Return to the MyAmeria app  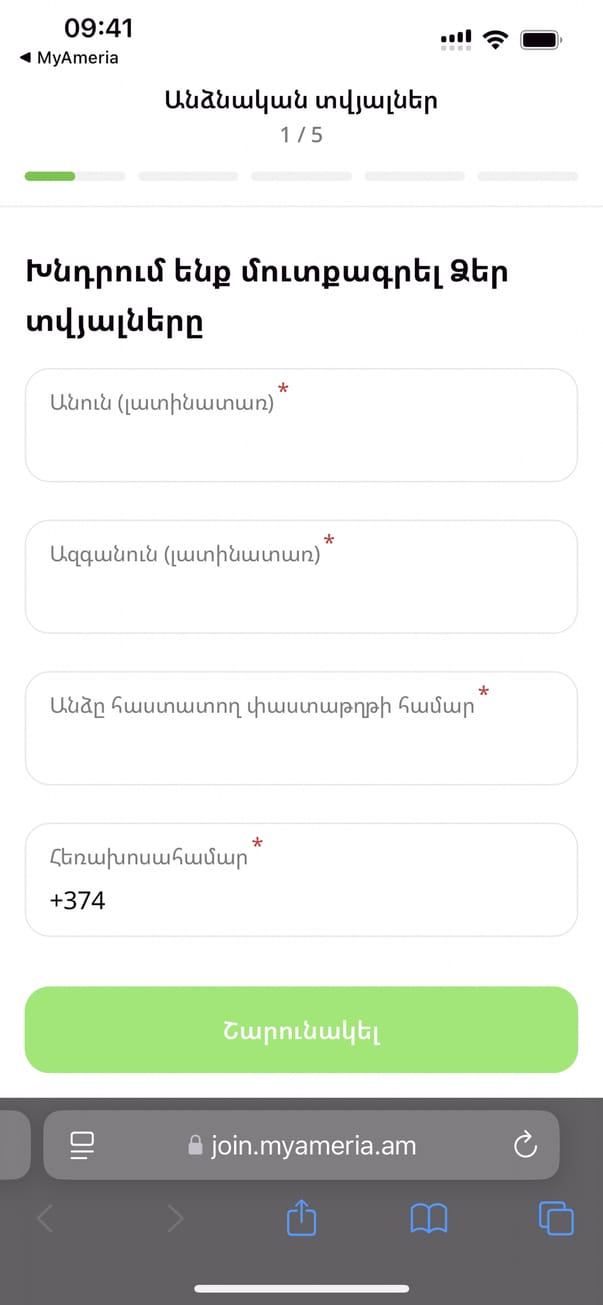point(68,58)
